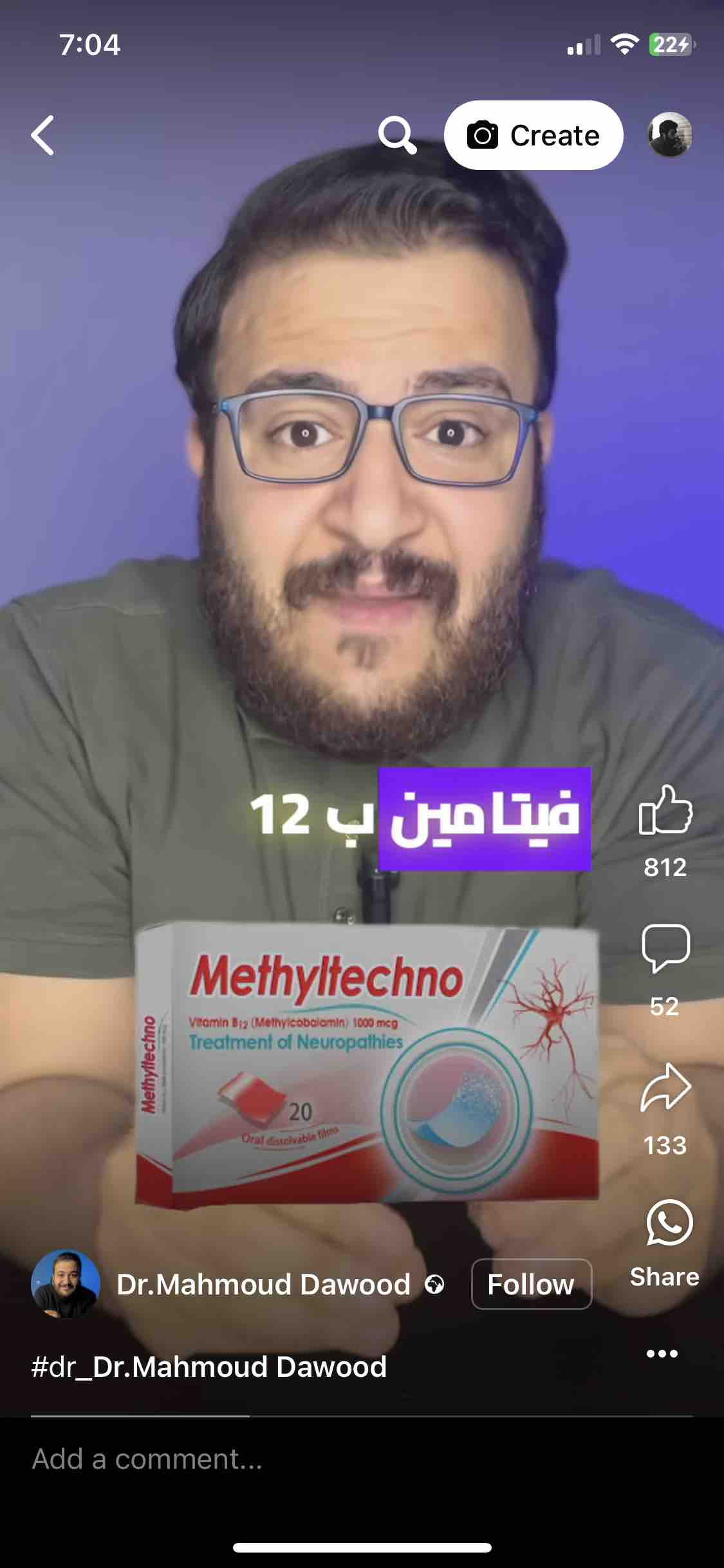This screenshot has width=724, height=1568.
Task: Open Dr.Mahmoud Dawood's profile avatar
Action: pos(66,1284)
